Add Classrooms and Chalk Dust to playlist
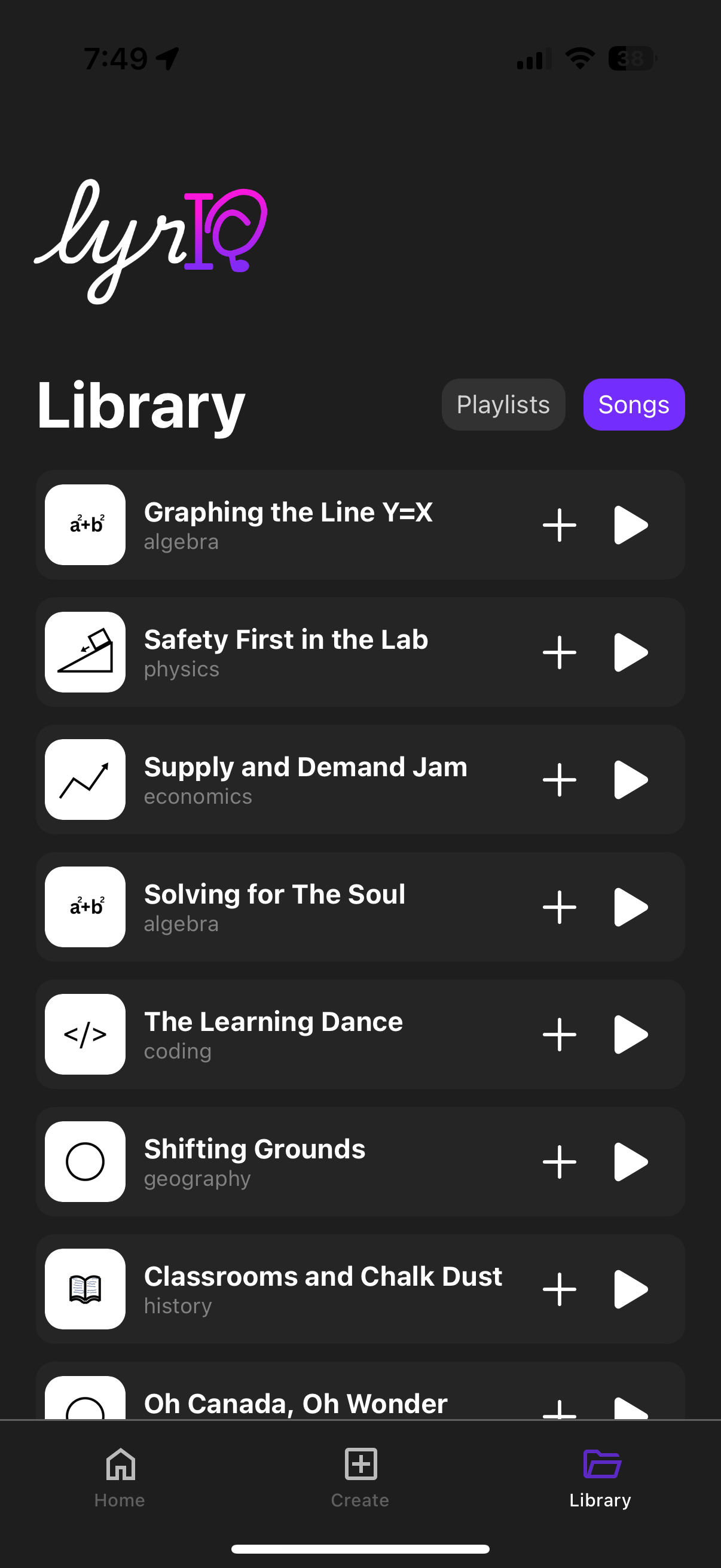 [x=559, y=1289]
